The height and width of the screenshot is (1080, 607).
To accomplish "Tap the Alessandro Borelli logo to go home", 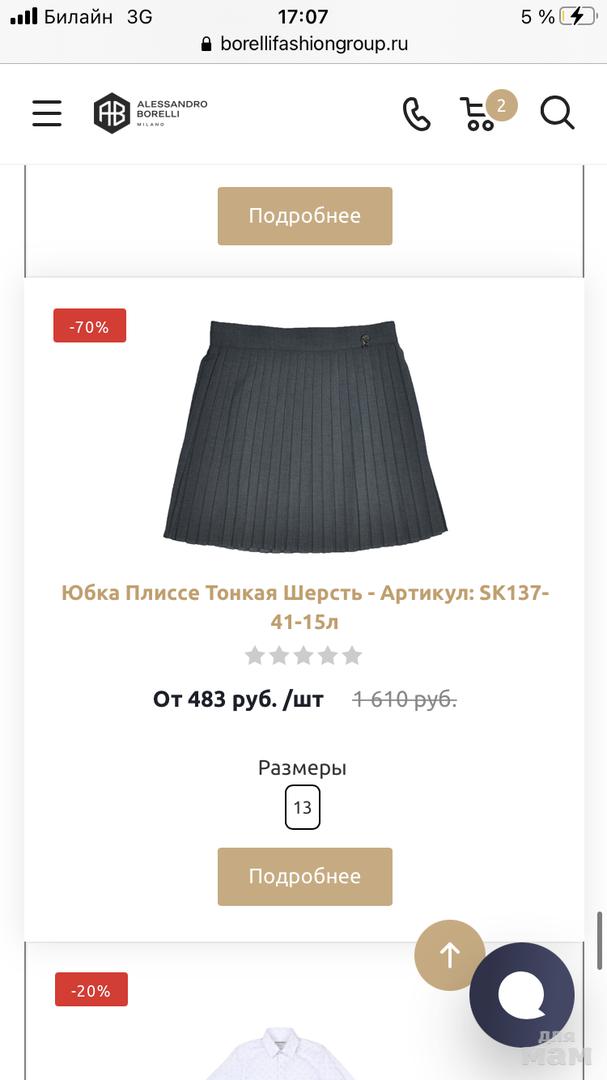I will pos(150,113).
